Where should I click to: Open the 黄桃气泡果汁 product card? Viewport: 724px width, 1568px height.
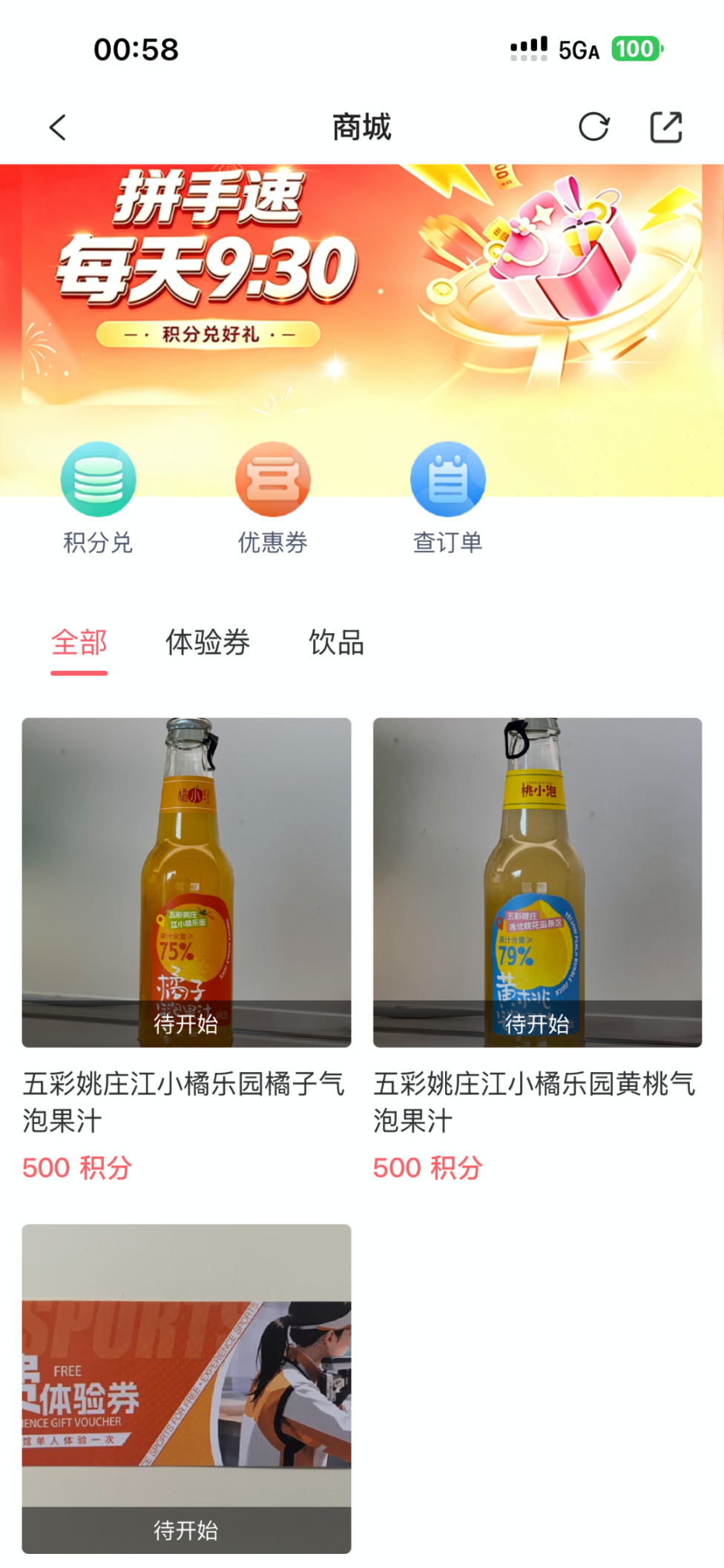click(x=537, y=950)
